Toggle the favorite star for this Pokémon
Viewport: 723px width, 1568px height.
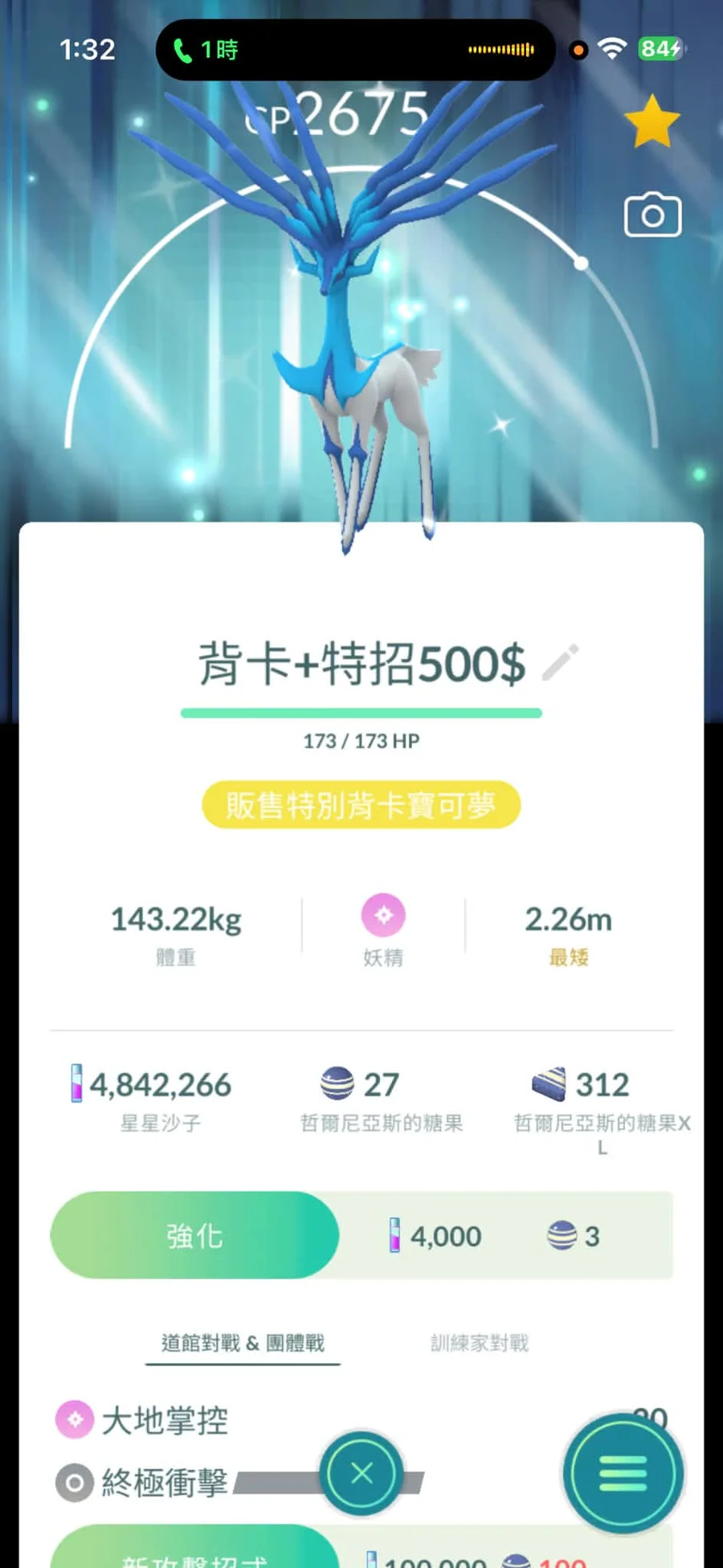[x=652, y=121]
